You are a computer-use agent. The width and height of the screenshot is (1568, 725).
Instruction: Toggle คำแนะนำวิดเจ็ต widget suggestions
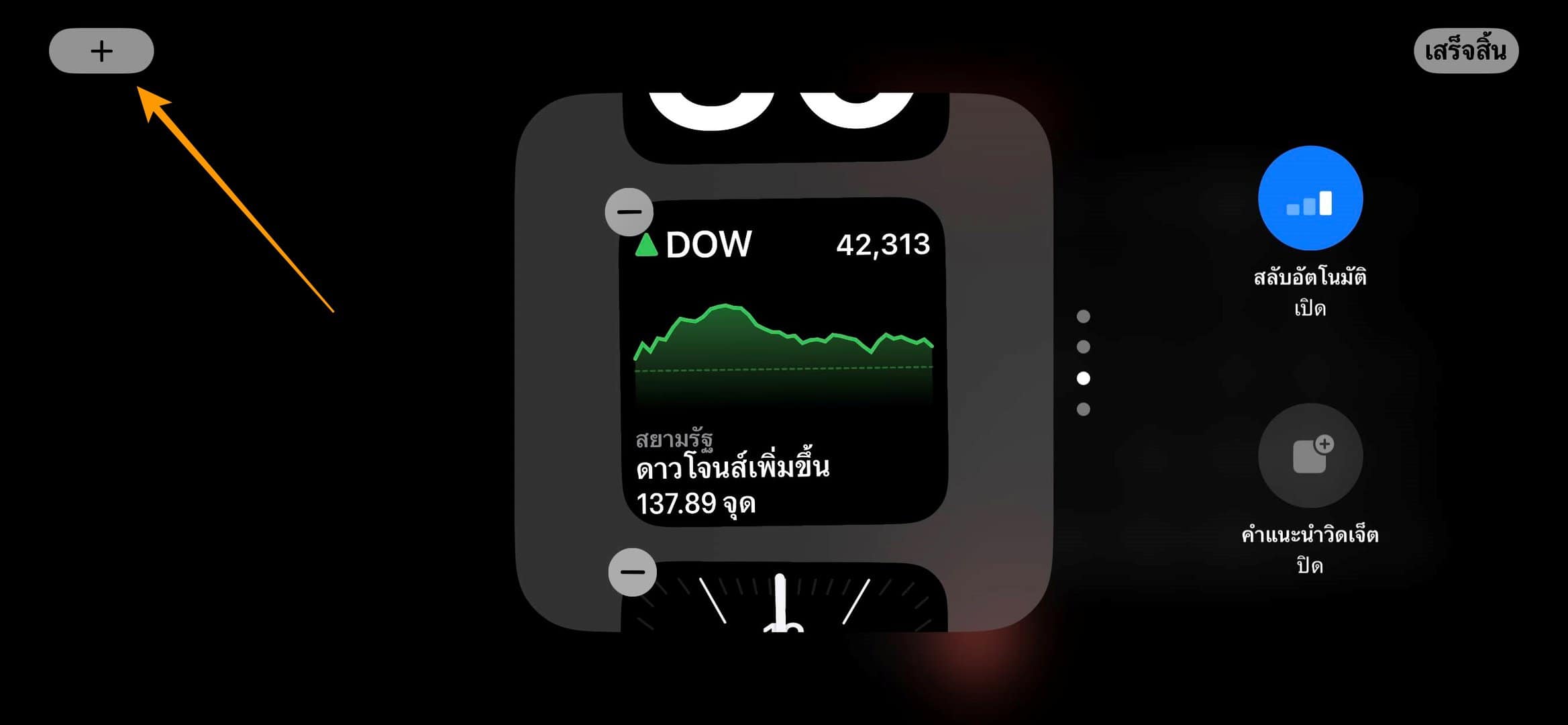tap(1310, 456)
